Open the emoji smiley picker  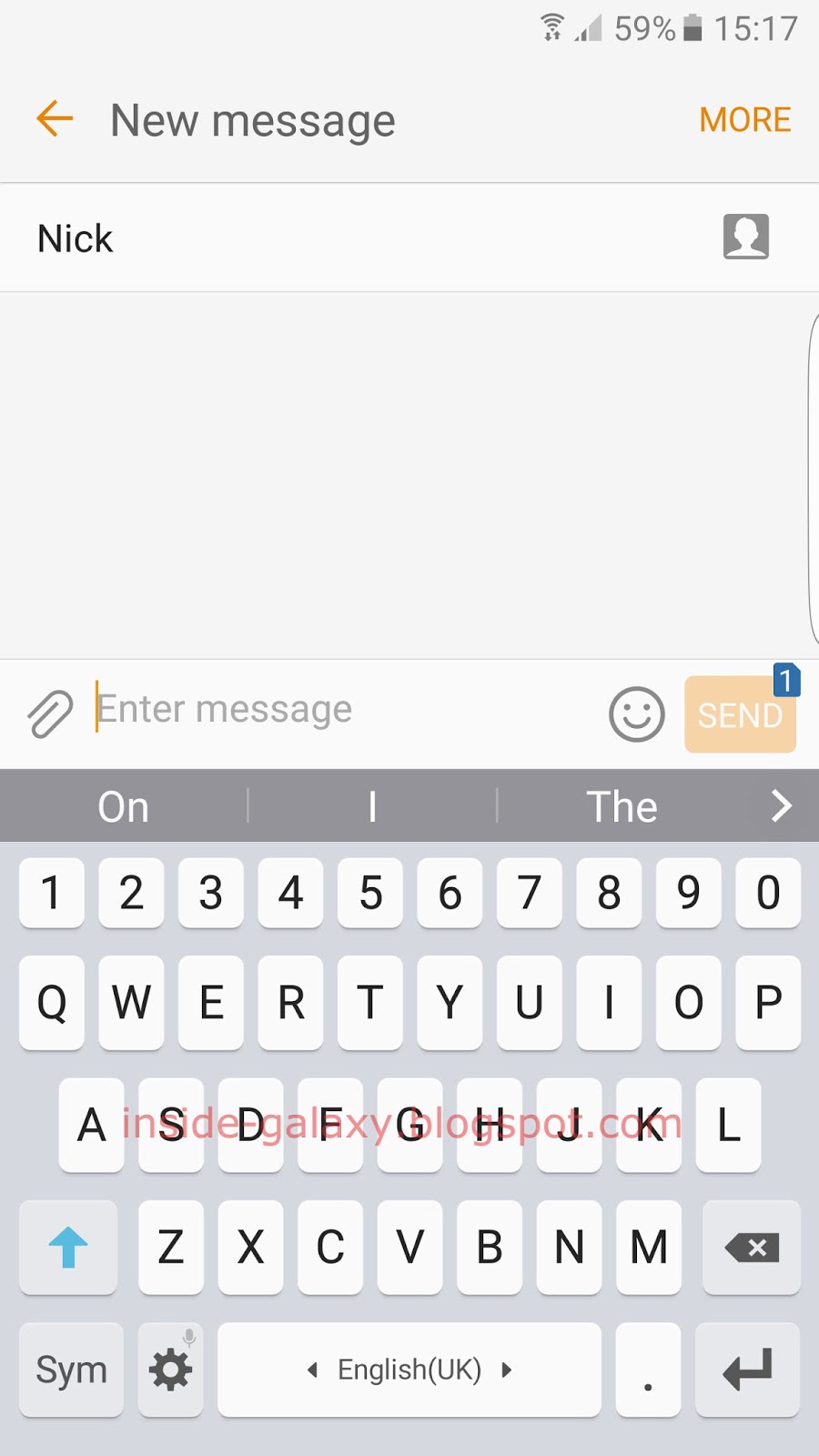pyautogui.click(x=635, y=715)
